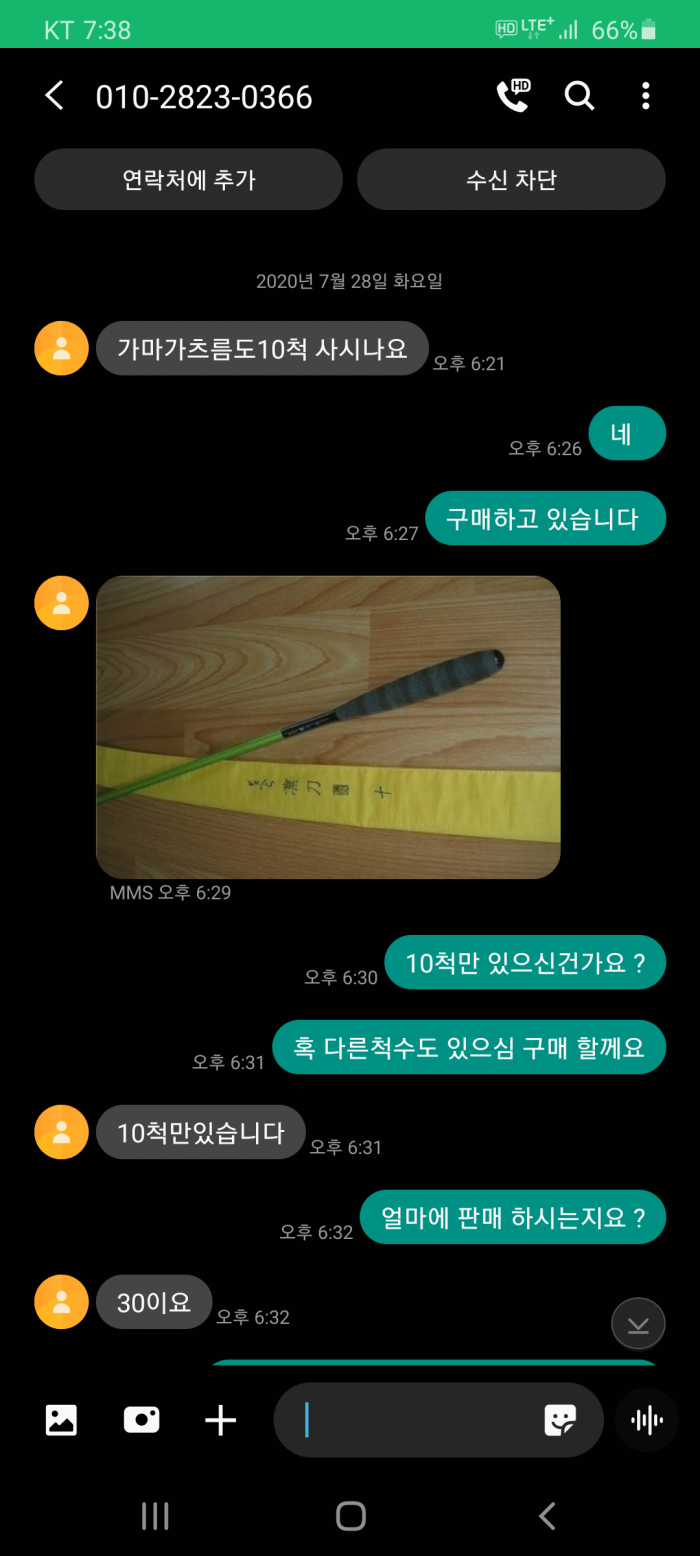Open the sticker picker
The image size is (700, 1556).
(560, 1420)
